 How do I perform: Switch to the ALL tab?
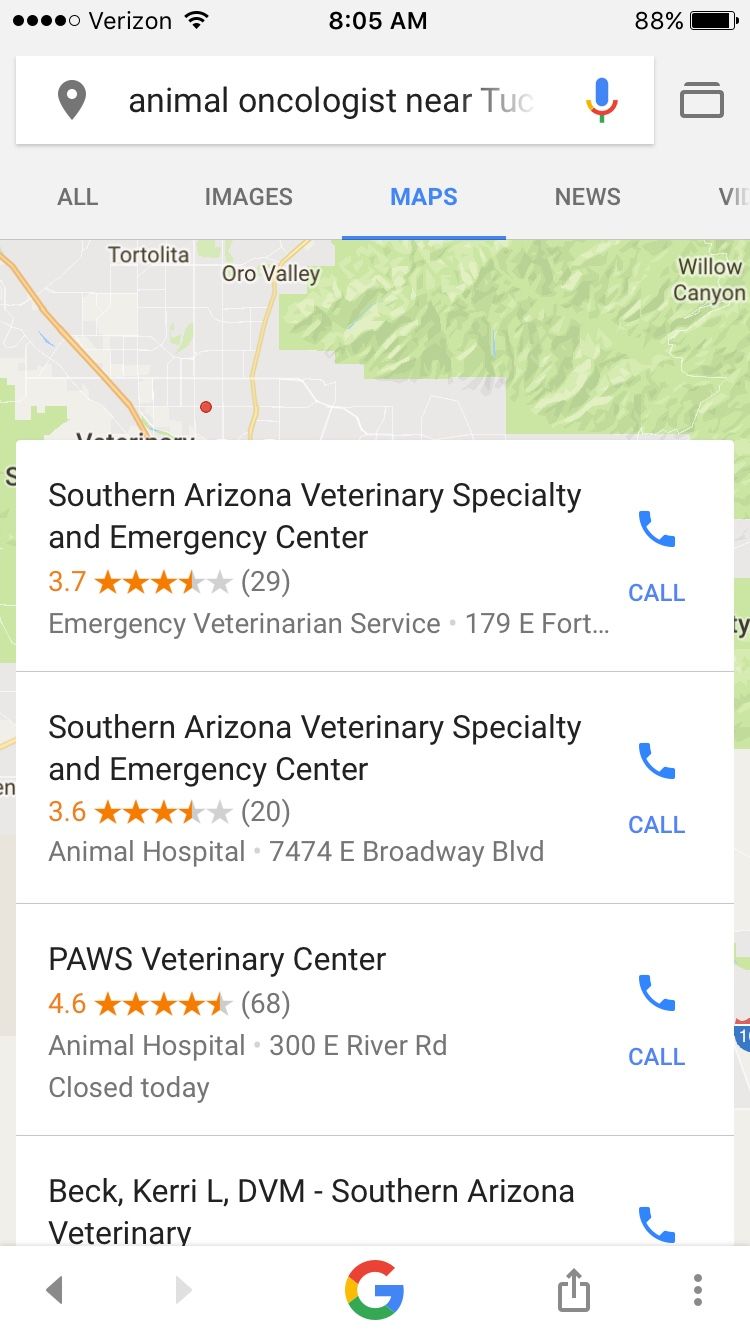coord(78,197)
